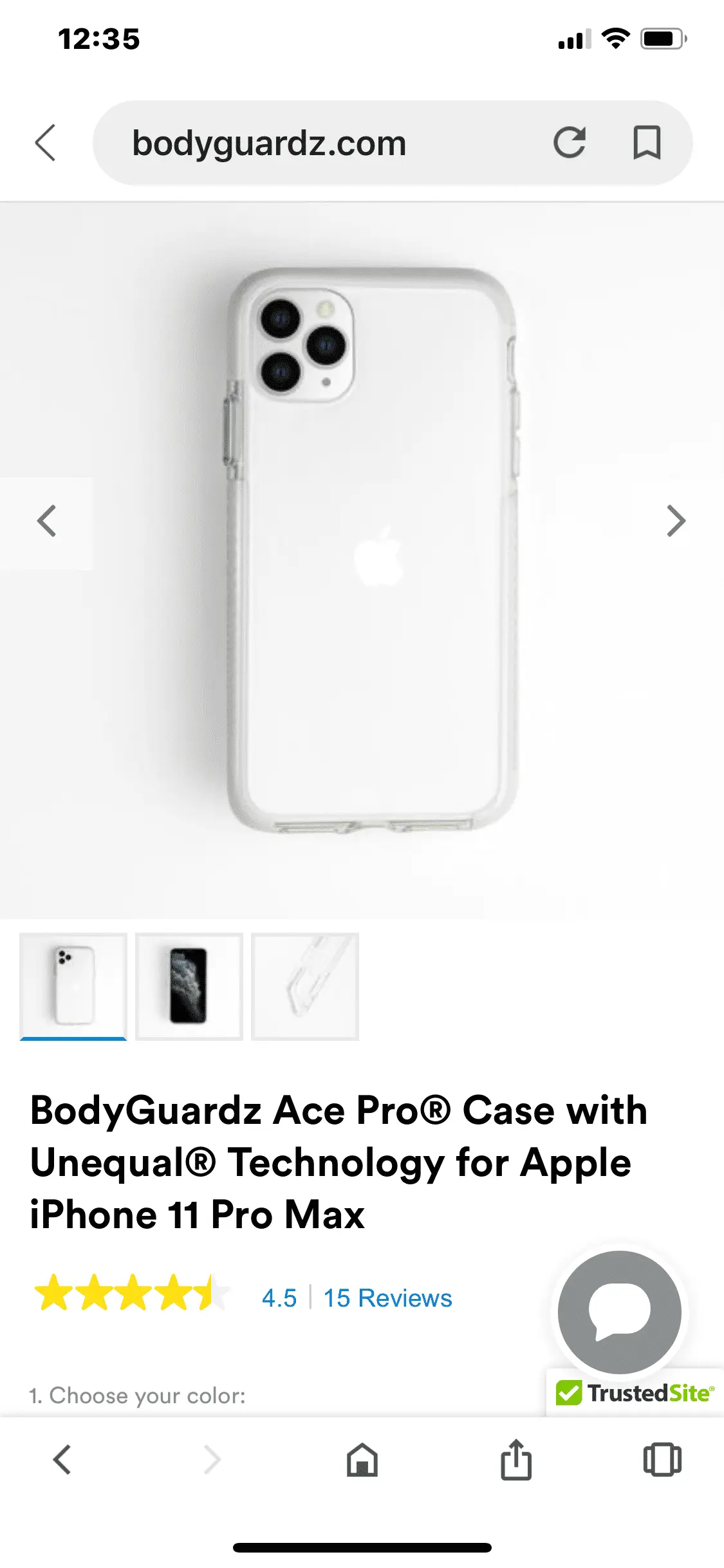Navigate back in the bottom toolbar
The image size is (724, 1568).
pyautogui.click(x=62, y=1460)
